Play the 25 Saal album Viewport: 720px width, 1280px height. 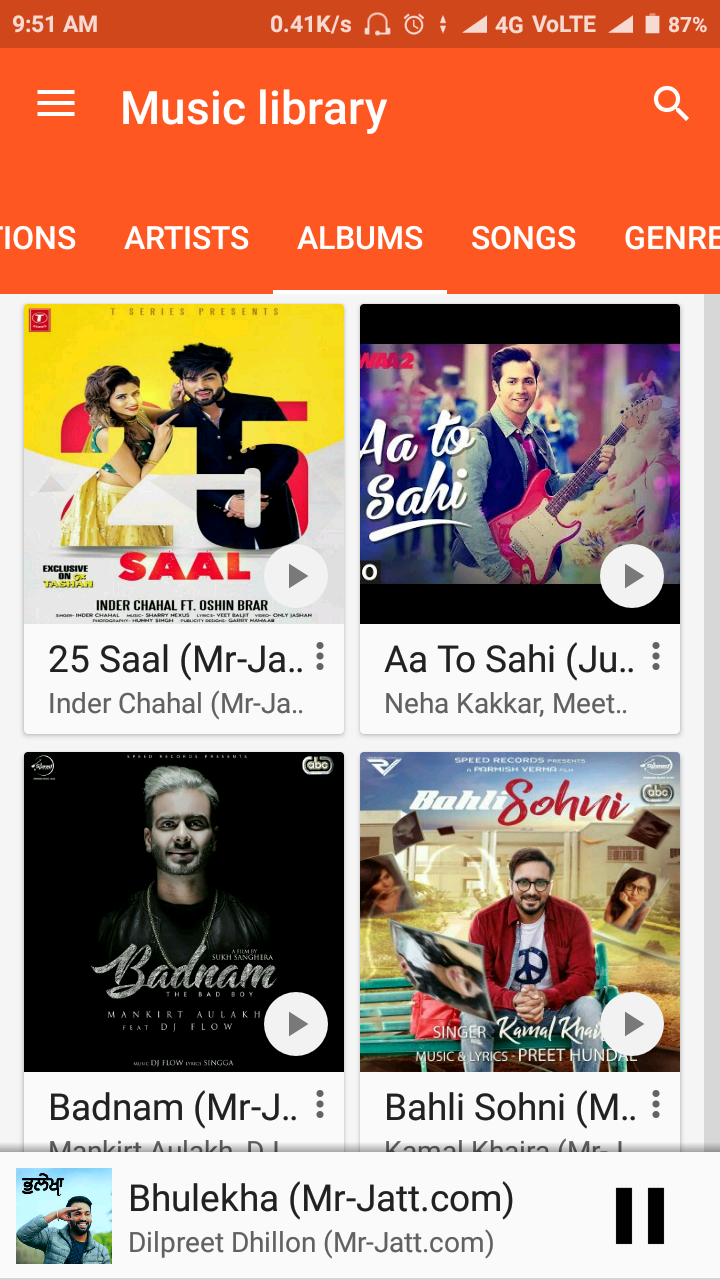(296, 576)
